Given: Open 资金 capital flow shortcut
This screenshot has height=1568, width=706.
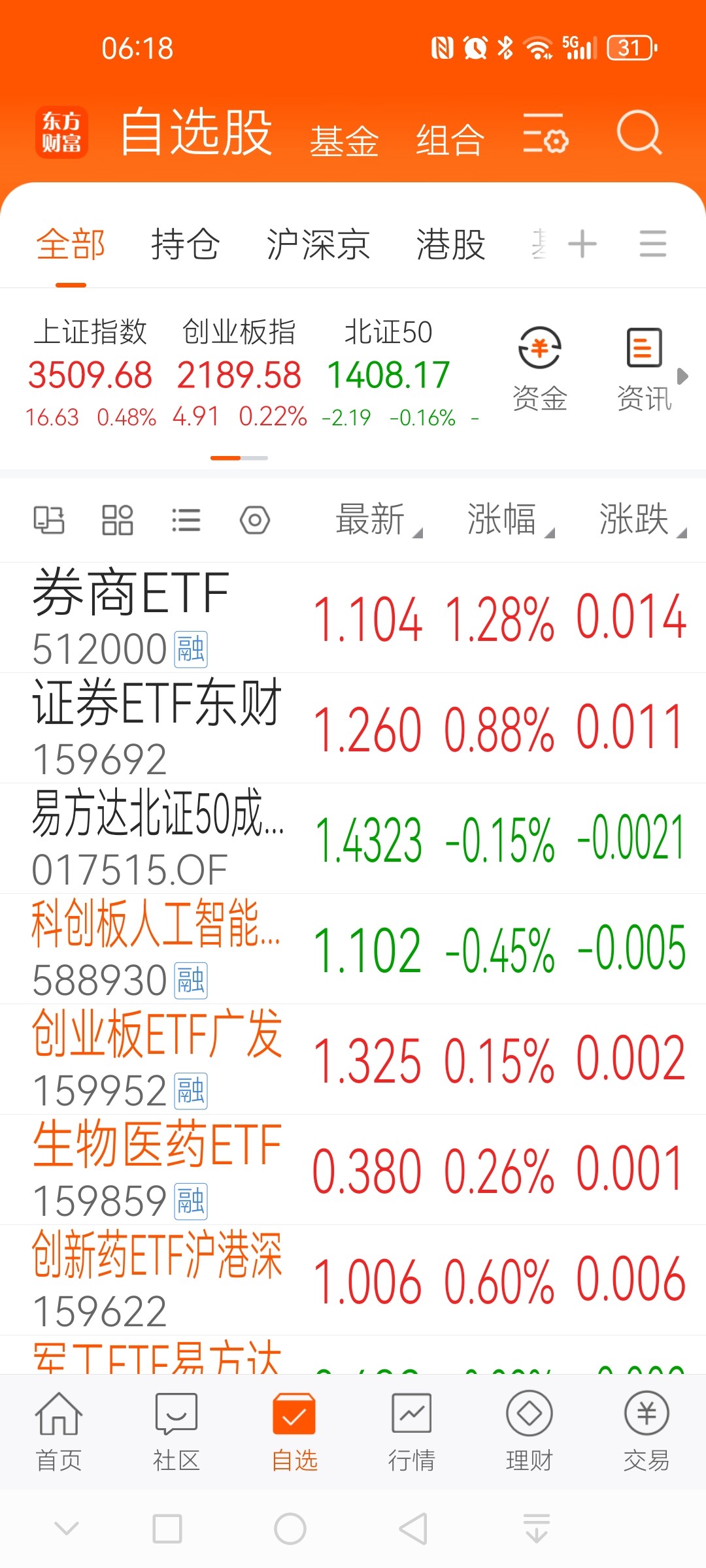Looking at the screenshot, I should pyautogui.click(x=540, y=370).
